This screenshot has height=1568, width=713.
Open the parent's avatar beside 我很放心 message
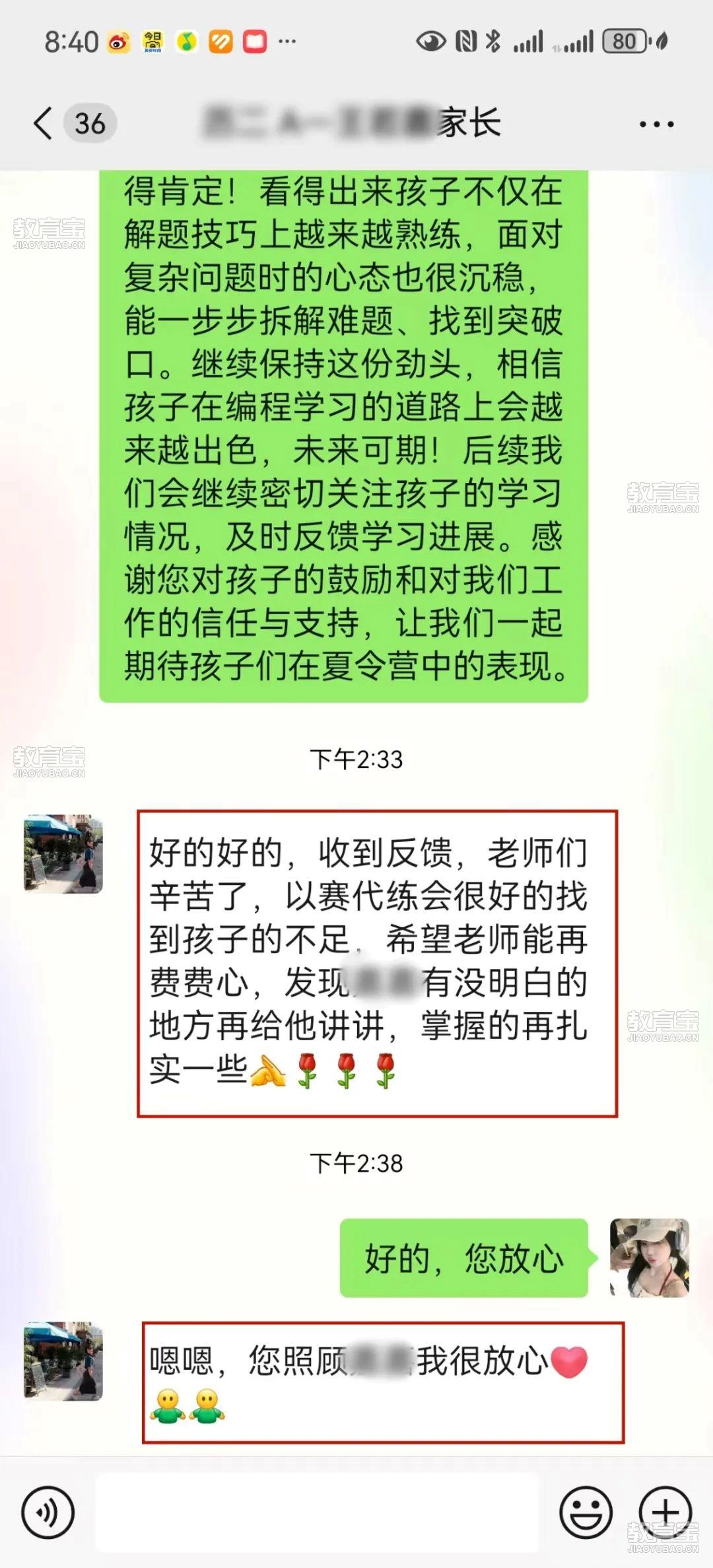63,1361
